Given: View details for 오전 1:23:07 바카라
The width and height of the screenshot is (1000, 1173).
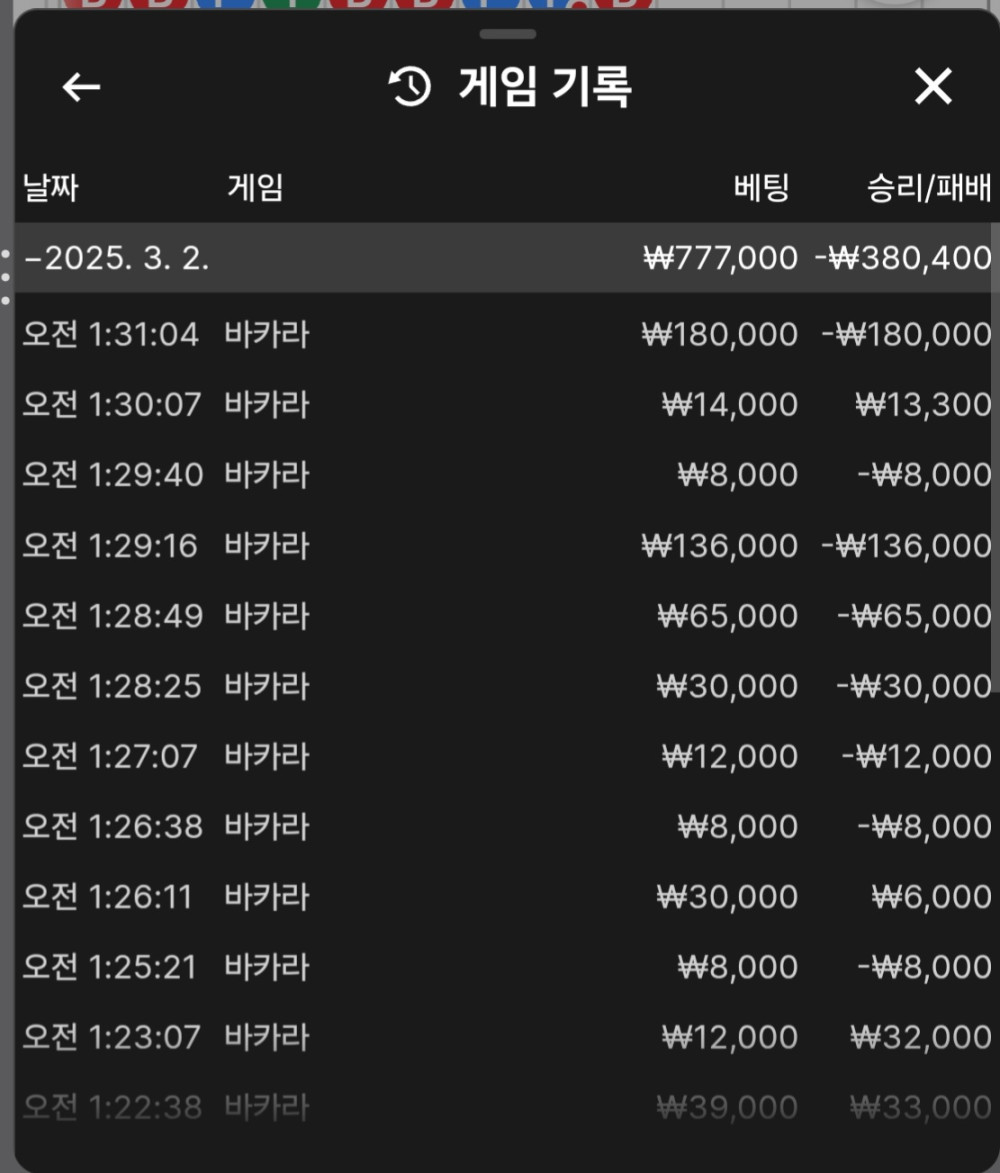Looking at the screenshot, I should coord(500,1037).
